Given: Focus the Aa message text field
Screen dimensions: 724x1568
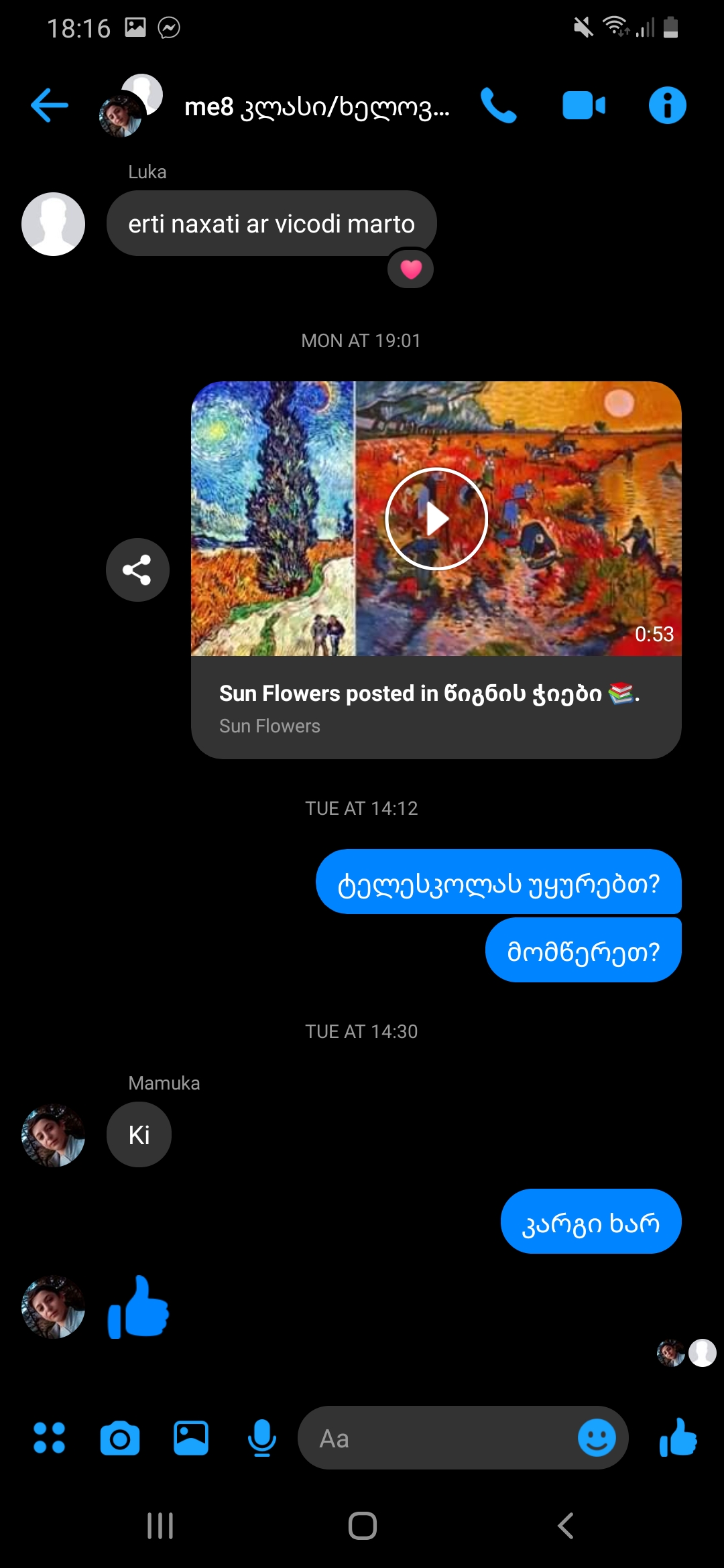Looking at the screenshot, I should [436, 1438].
